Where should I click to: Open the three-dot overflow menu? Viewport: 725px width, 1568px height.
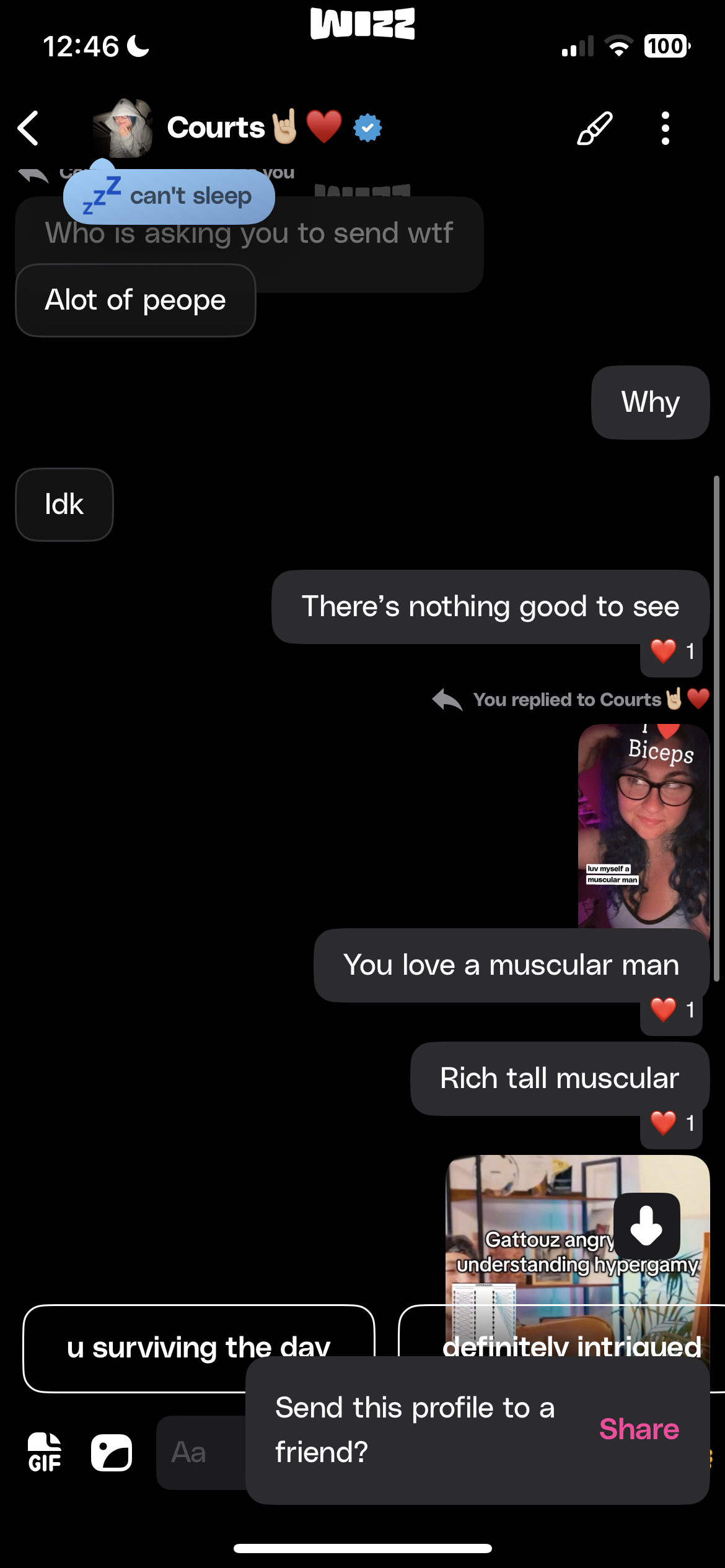click(x=666, y=128)
